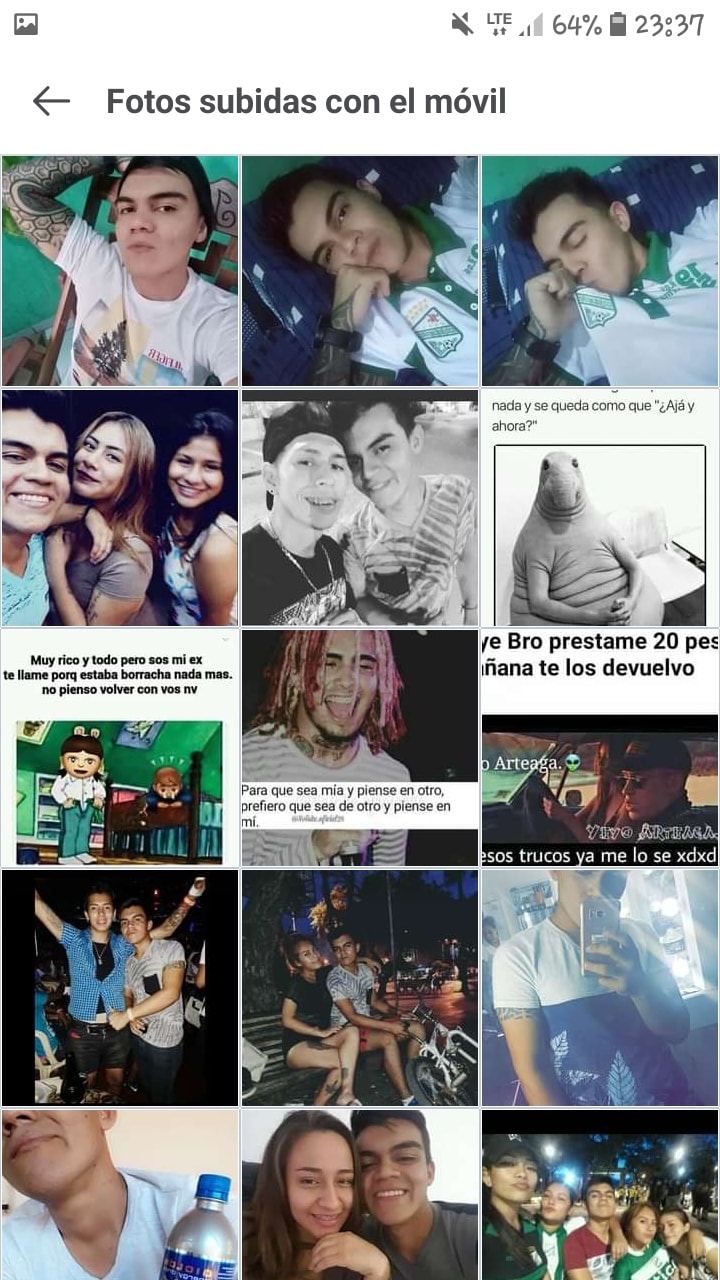Open the black-and-white photo of two guys
The image size is (720, 1280).
(360, 508)
